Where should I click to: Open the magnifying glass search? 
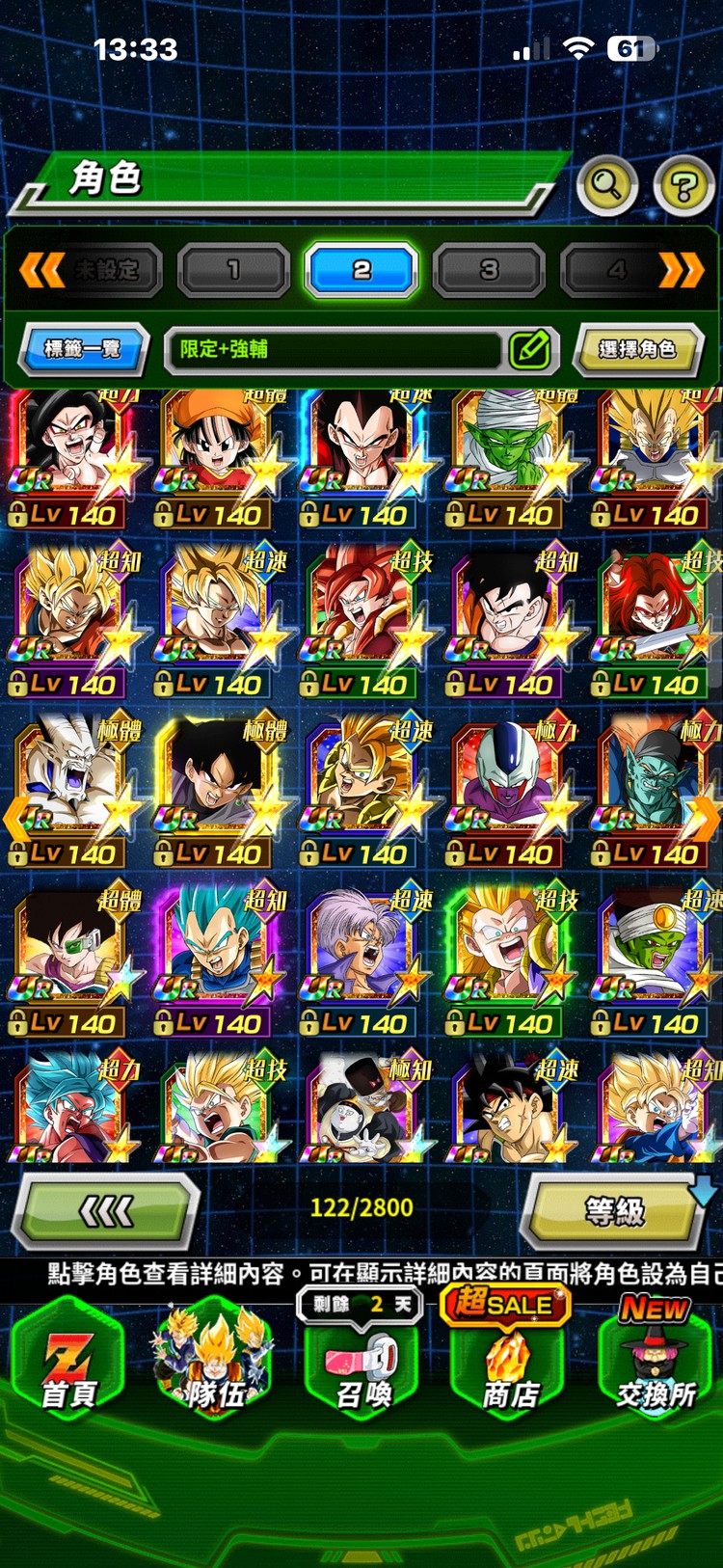(606, 184)
